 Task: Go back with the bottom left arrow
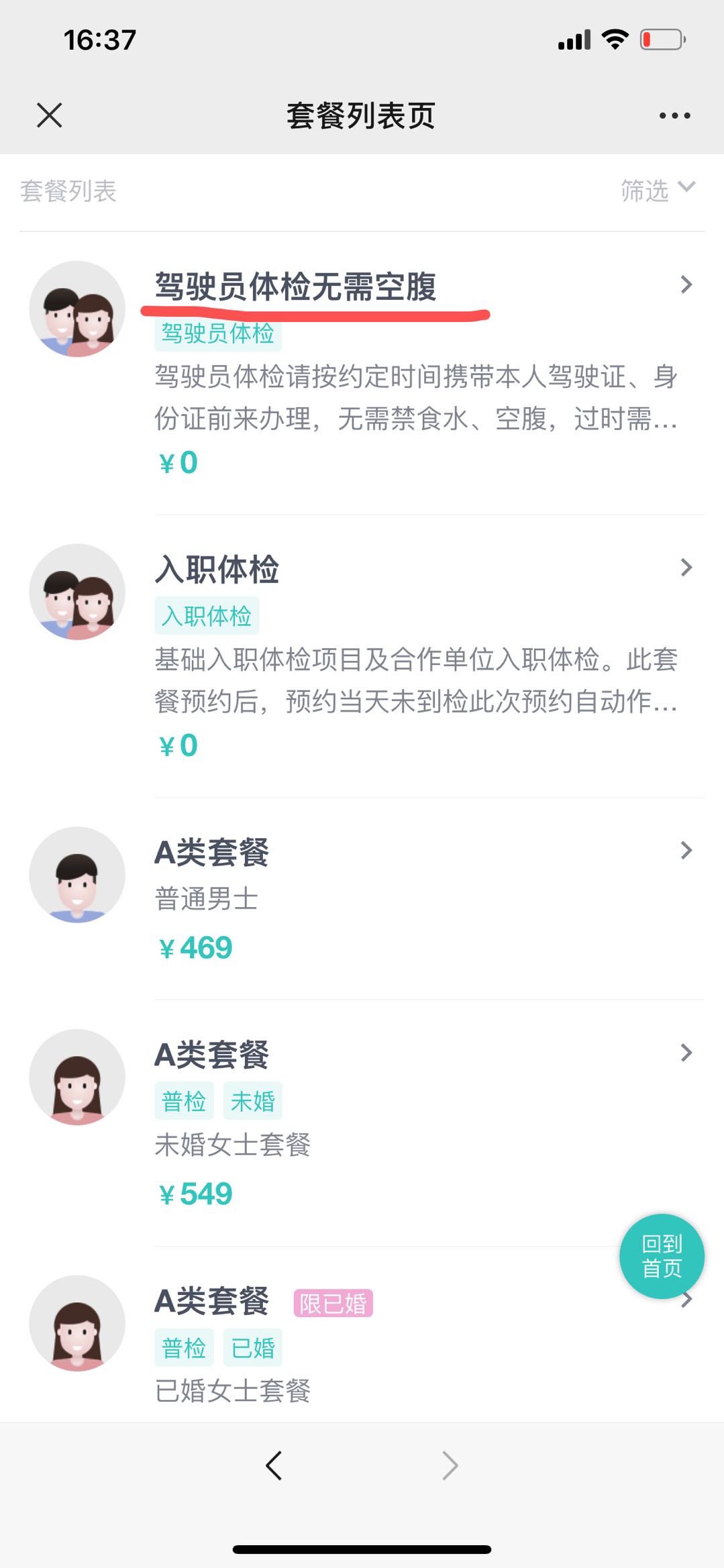(x=274, y=1465)
